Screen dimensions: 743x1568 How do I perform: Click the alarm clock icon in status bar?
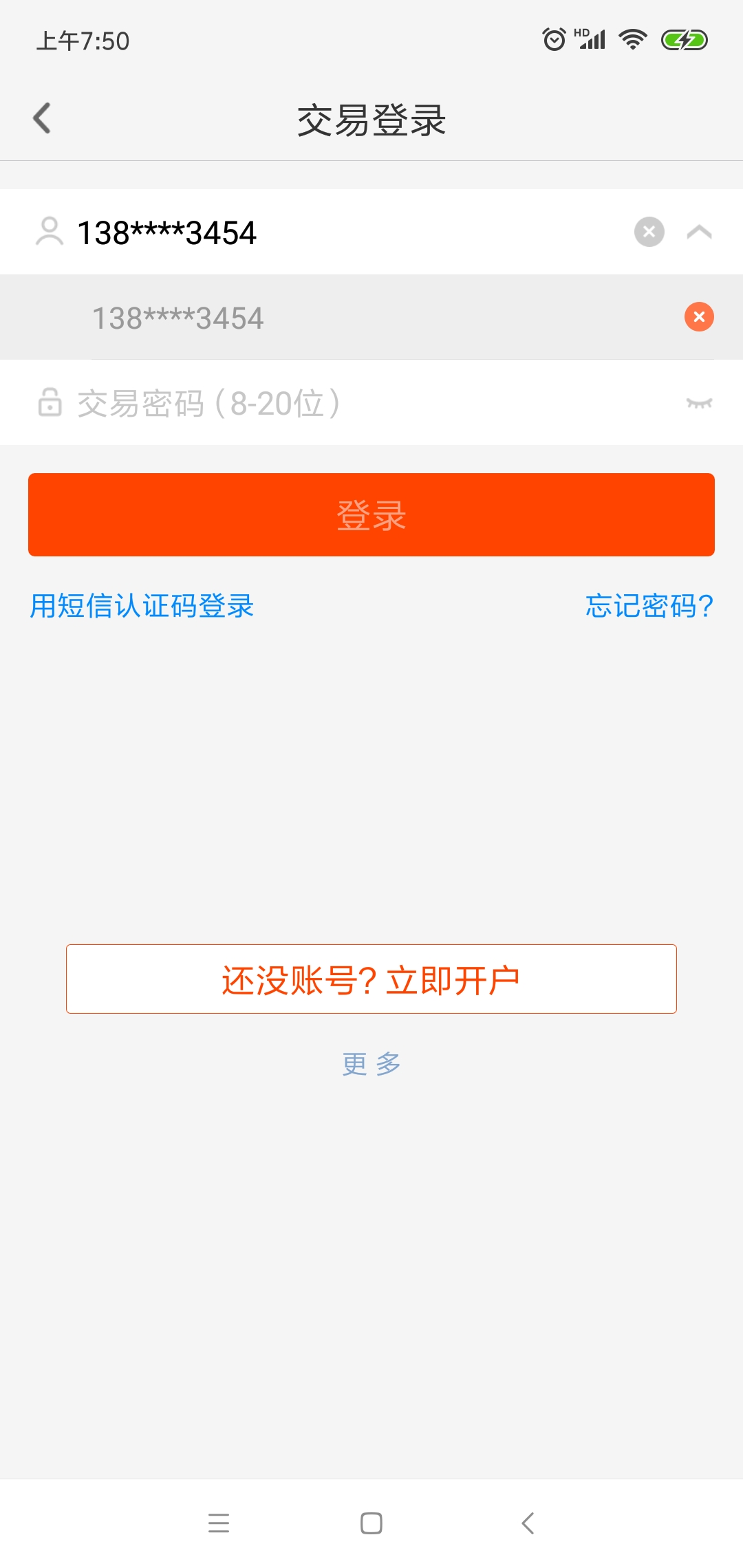click(x=554, y=39)
